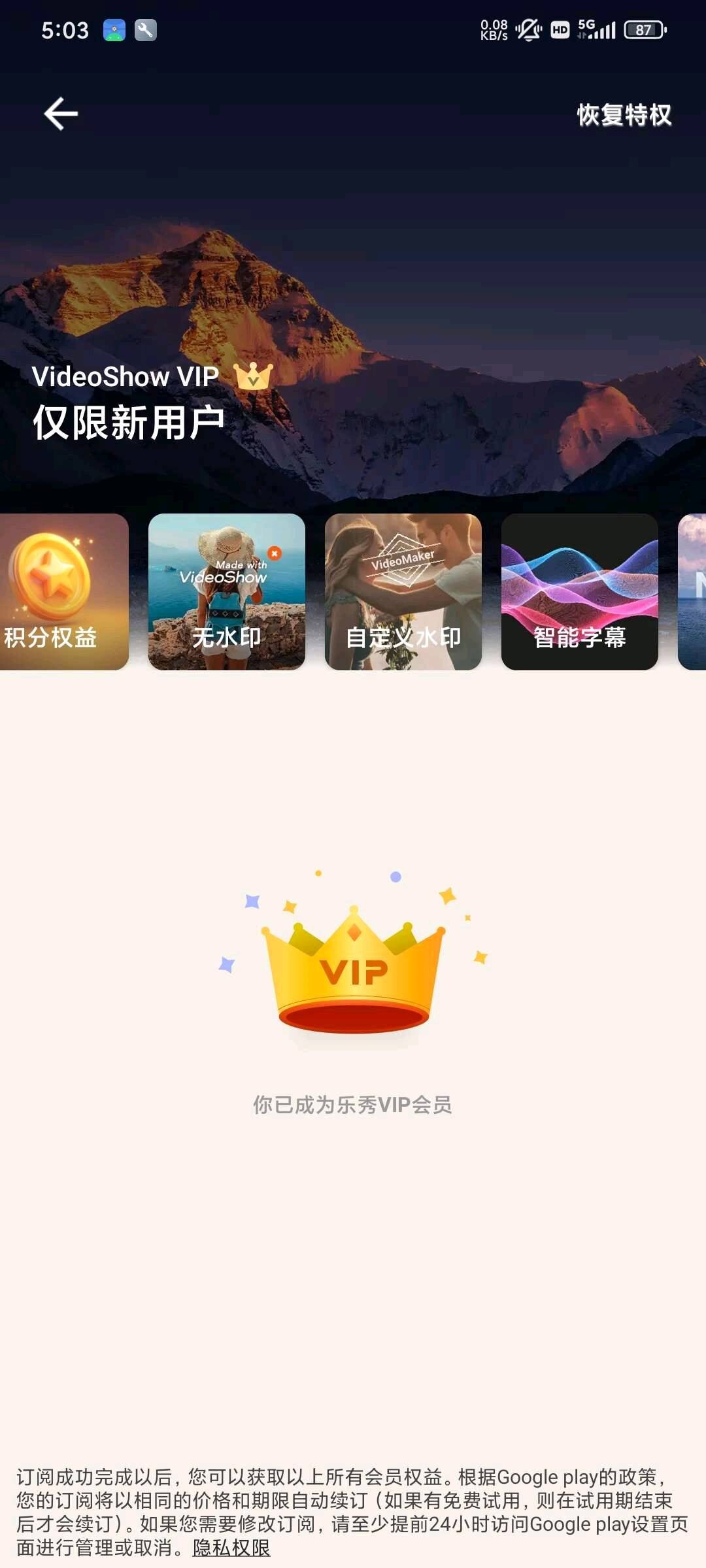Image resolution: width=706 pixels, height=1568 pixels.
Task: Open the 隐私权限 link
Action: click(x=231, y=1548)
